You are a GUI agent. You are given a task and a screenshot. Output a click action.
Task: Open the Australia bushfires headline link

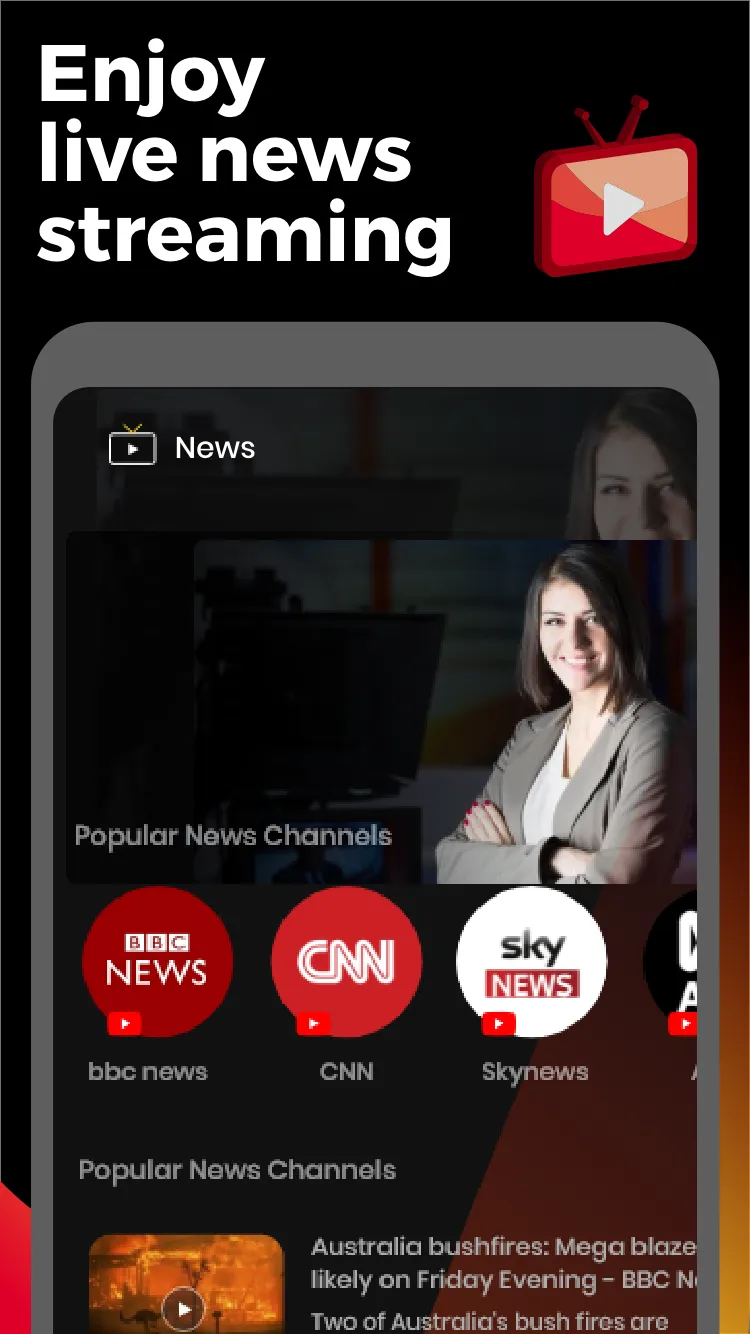[500, 1262]
